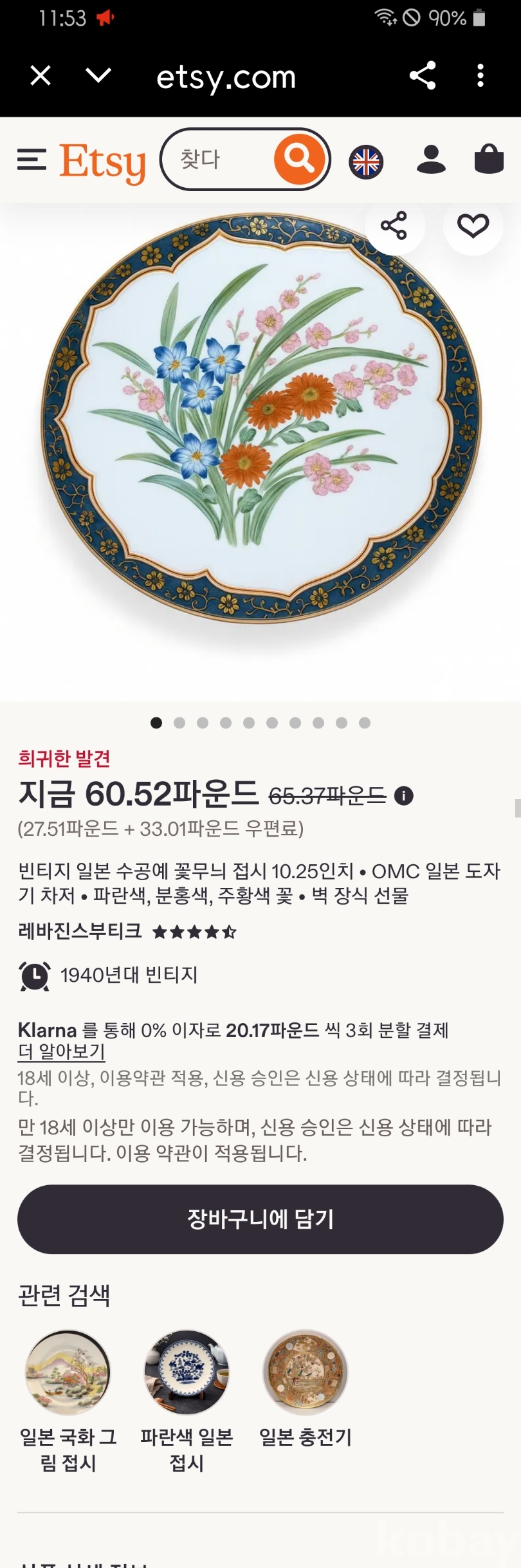Close the browser tab with X
This screenshot has height=1568, width=521.
[x=41, y=76]
